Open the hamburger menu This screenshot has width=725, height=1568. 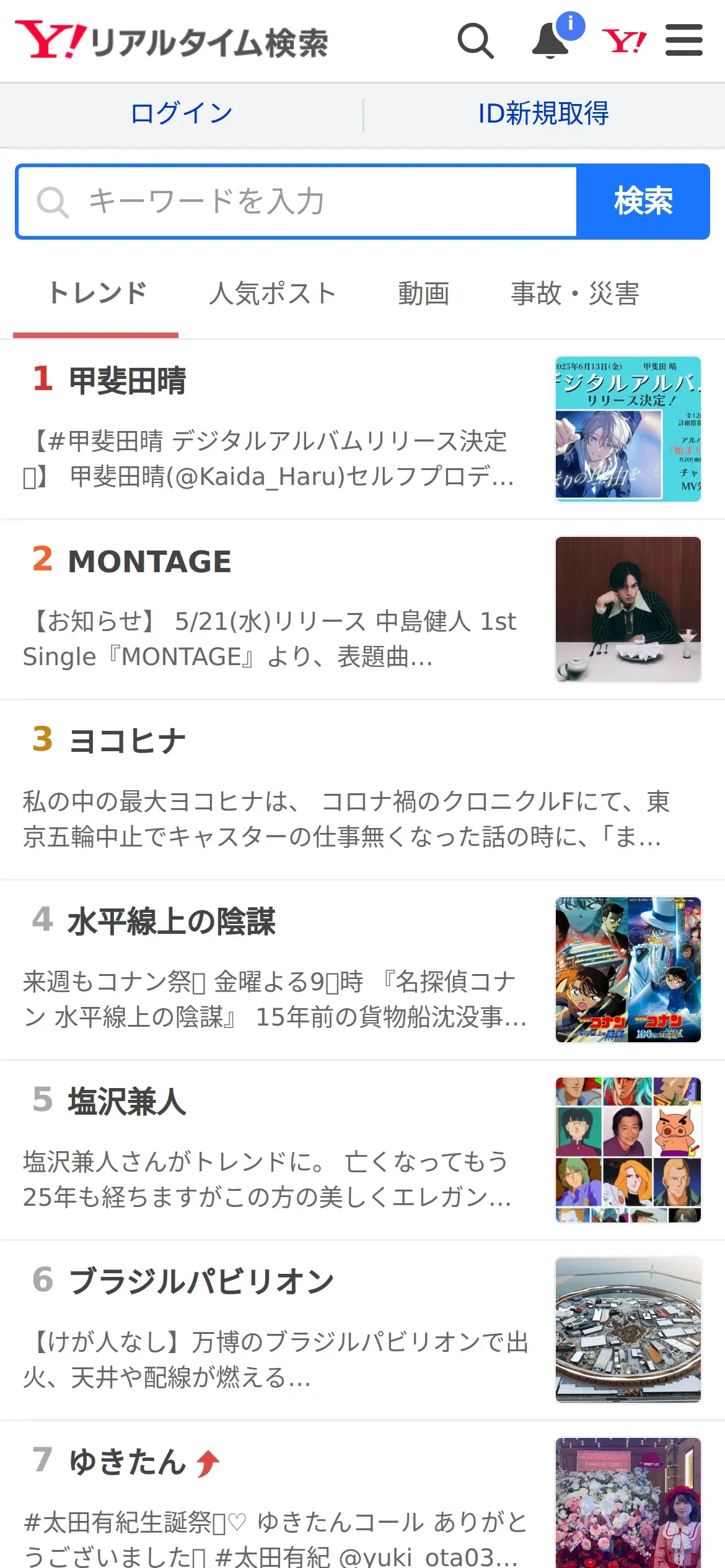(x=683, y=41)
